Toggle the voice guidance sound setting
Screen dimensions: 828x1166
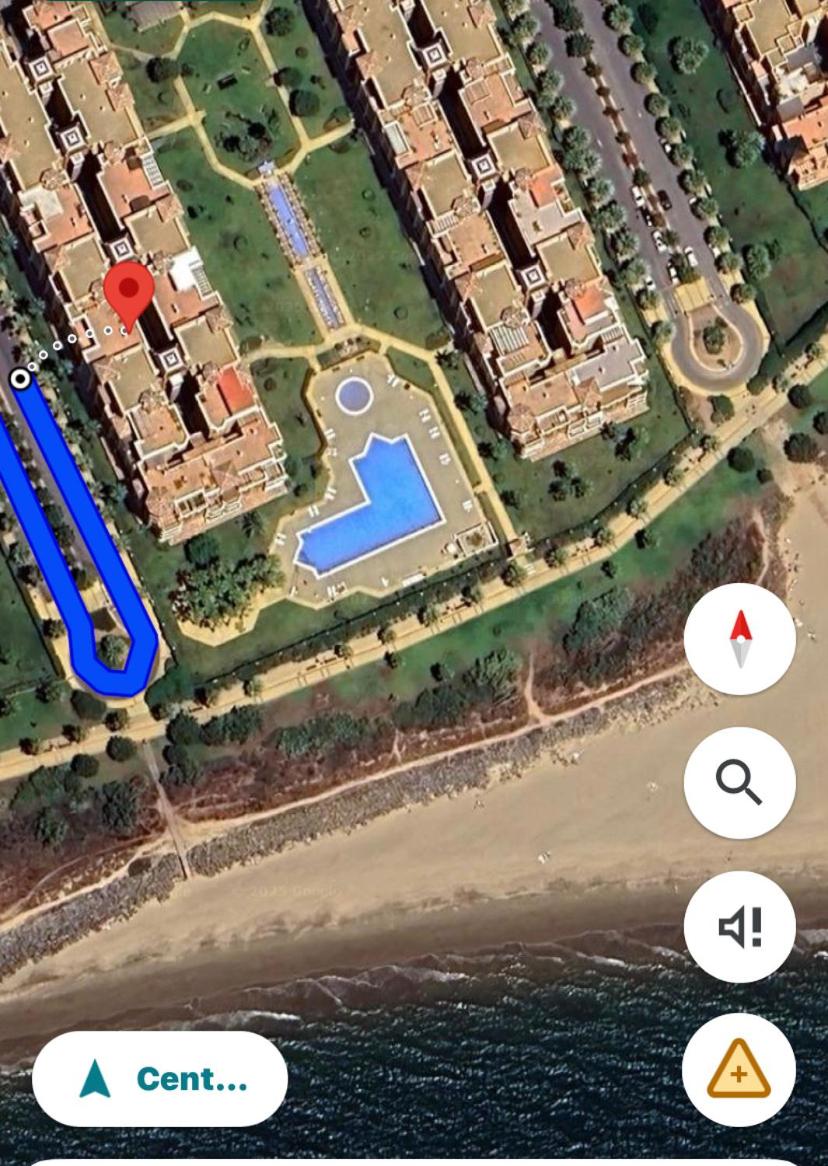pyautogui.click(x=740, y=927)
